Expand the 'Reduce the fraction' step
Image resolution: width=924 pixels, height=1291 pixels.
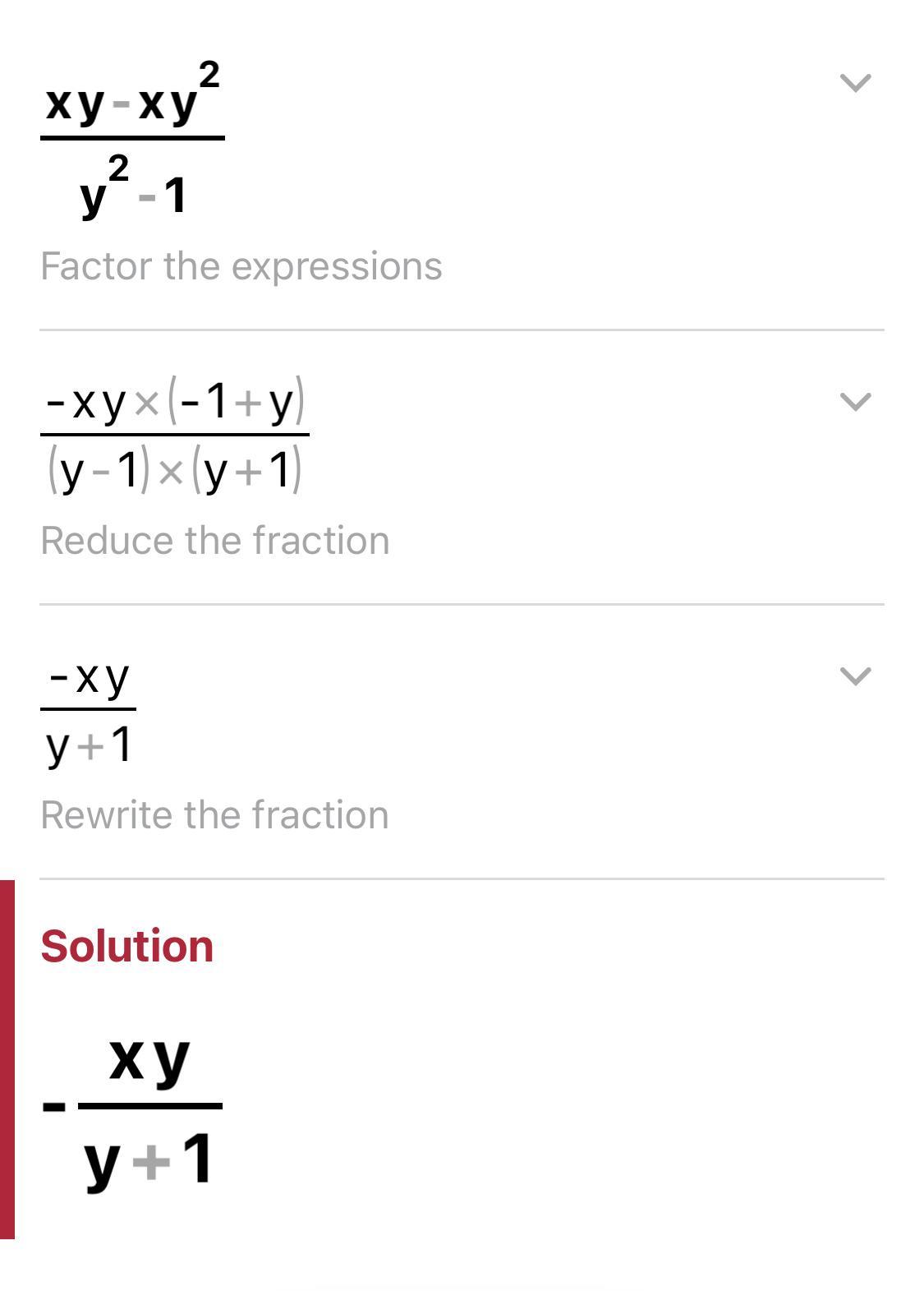[855, 402]
